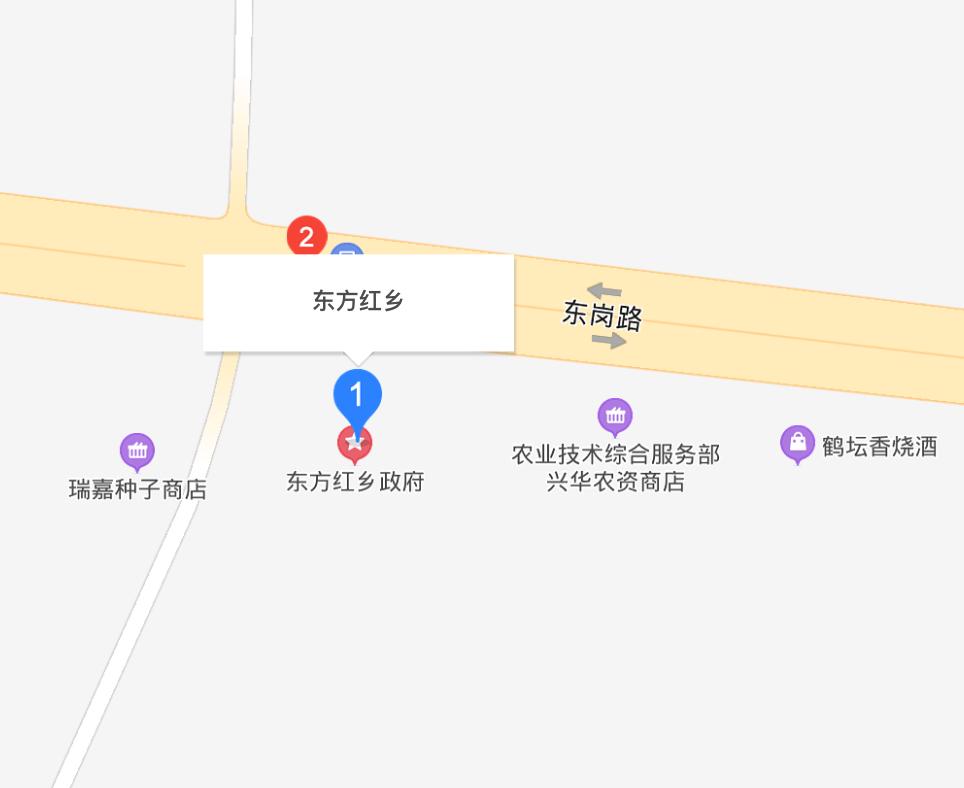Open the 东方红乡 info popup
This screenshot has width=964, height=788.
358,302
